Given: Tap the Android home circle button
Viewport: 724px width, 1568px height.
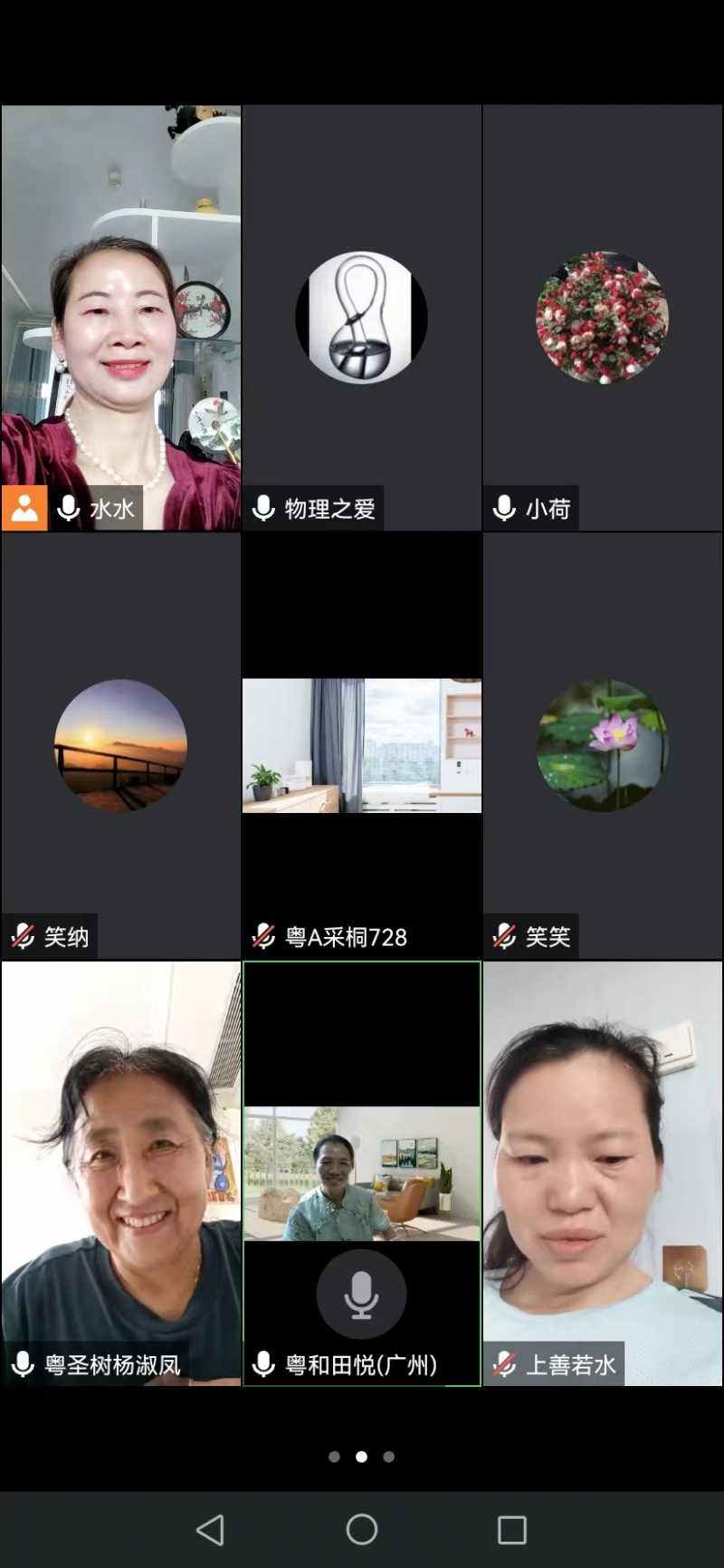Looking at the screenshot, I should 361,1530.
